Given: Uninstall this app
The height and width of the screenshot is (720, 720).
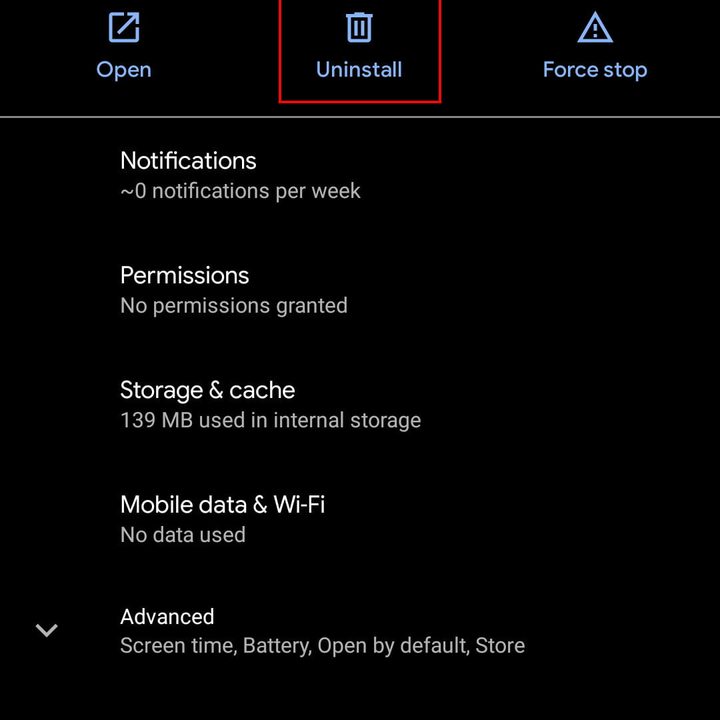Looking at the screenshot, I should click(359, 47).
